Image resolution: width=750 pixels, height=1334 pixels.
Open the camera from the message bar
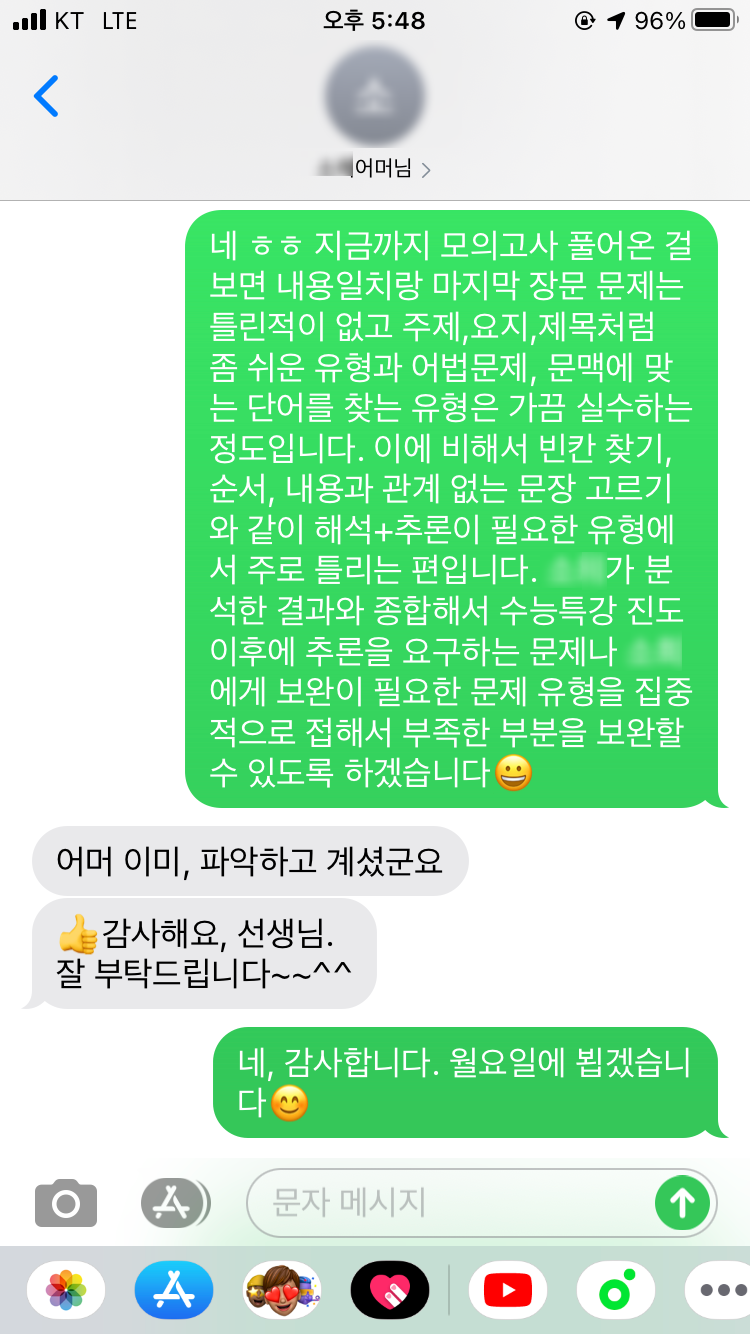pos(65,1203)
